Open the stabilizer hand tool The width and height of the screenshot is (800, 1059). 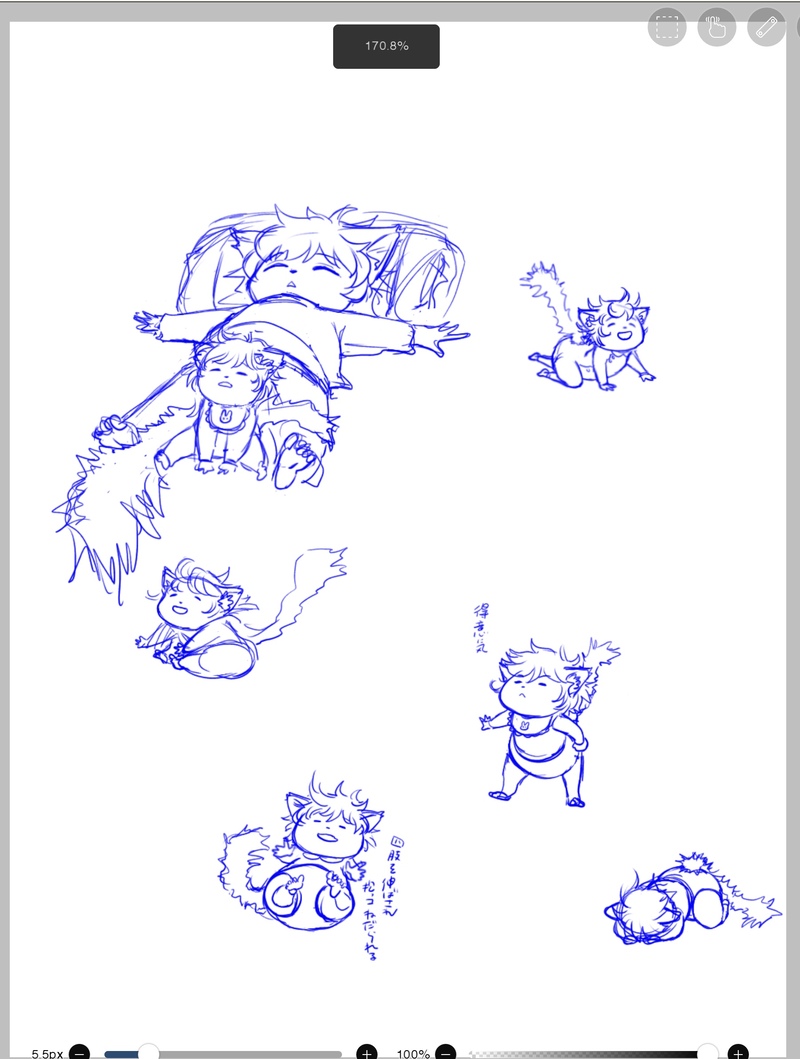point(716,27)
